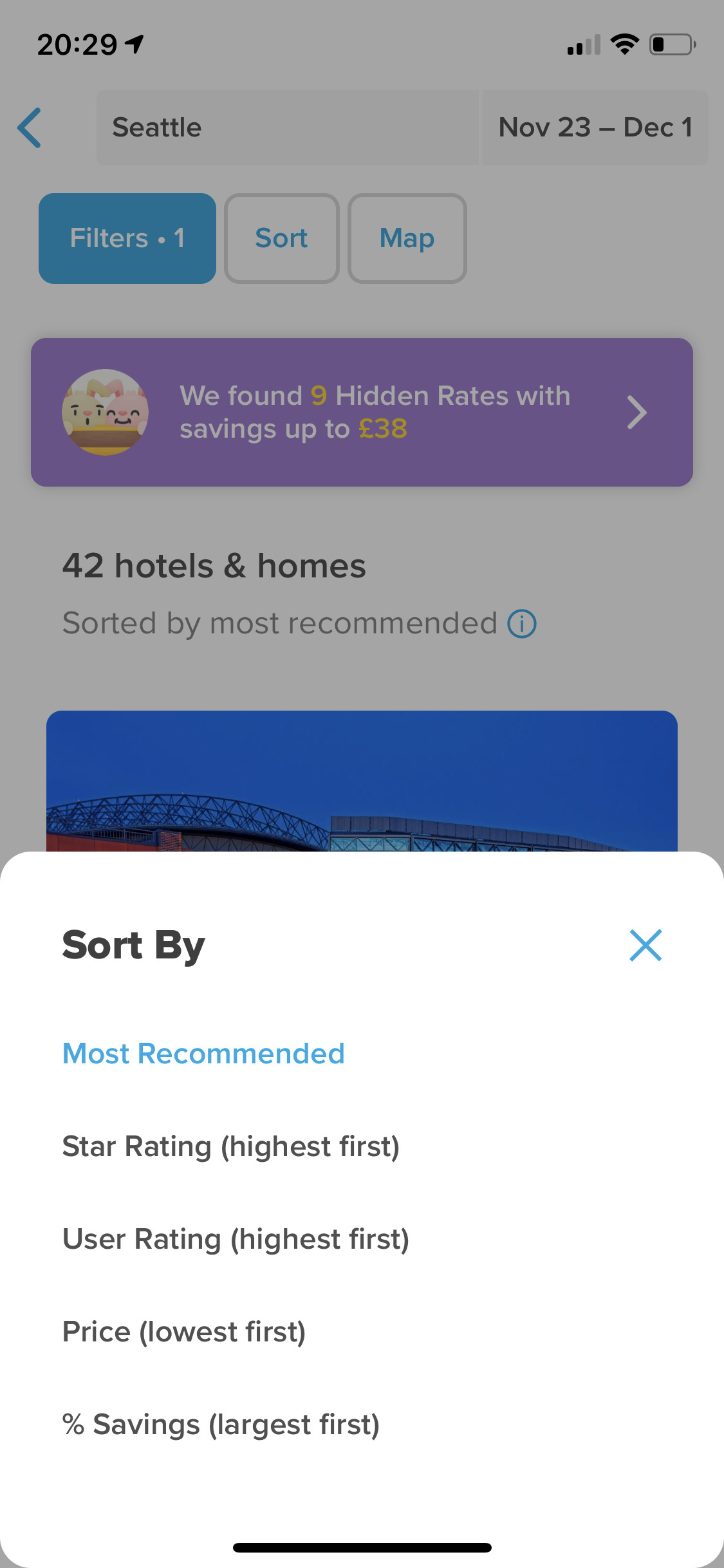724x1568 pixels.
Task: Close the Sort By sheet with the X
Action: (646, 946)
